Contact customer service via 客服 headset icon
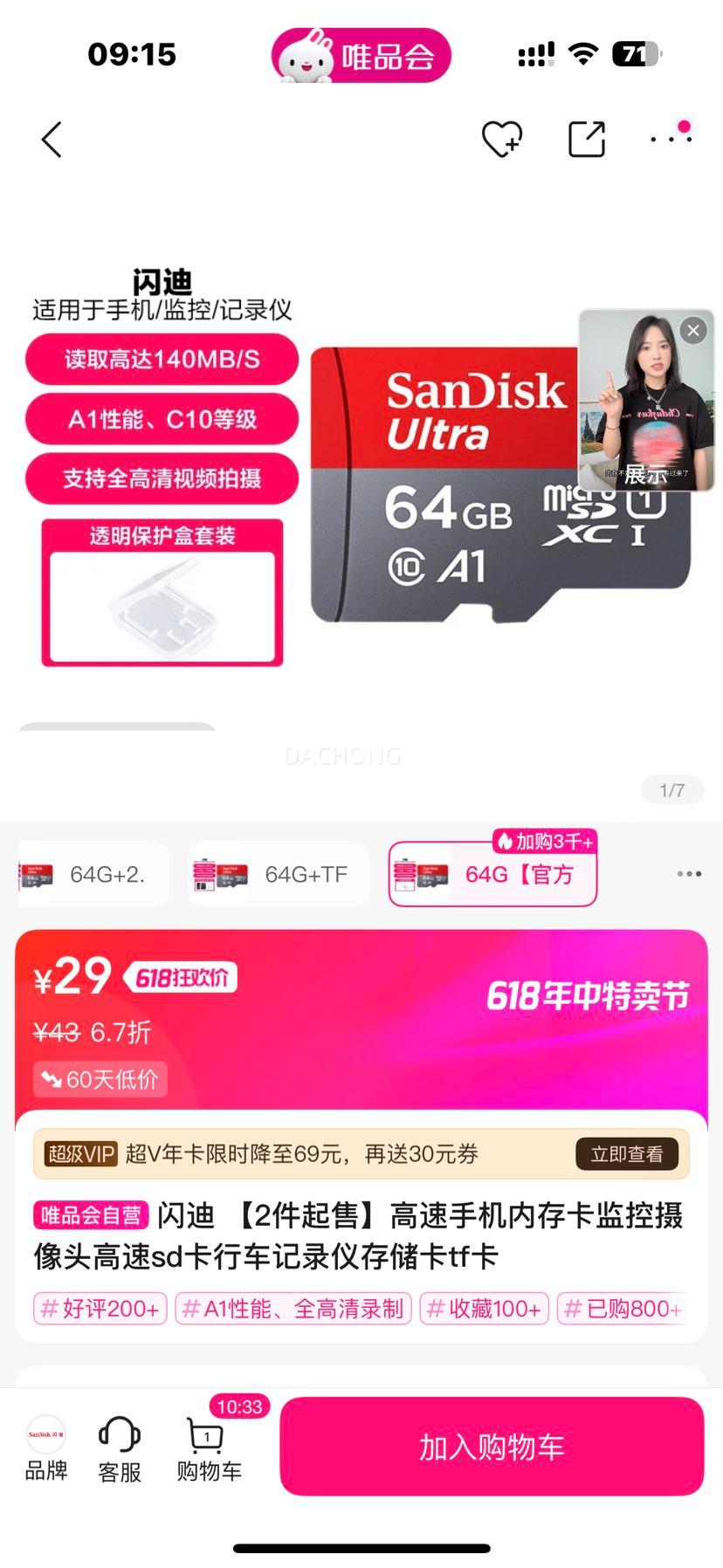This screenshot has width=723, height=1568. point(120,1445)
